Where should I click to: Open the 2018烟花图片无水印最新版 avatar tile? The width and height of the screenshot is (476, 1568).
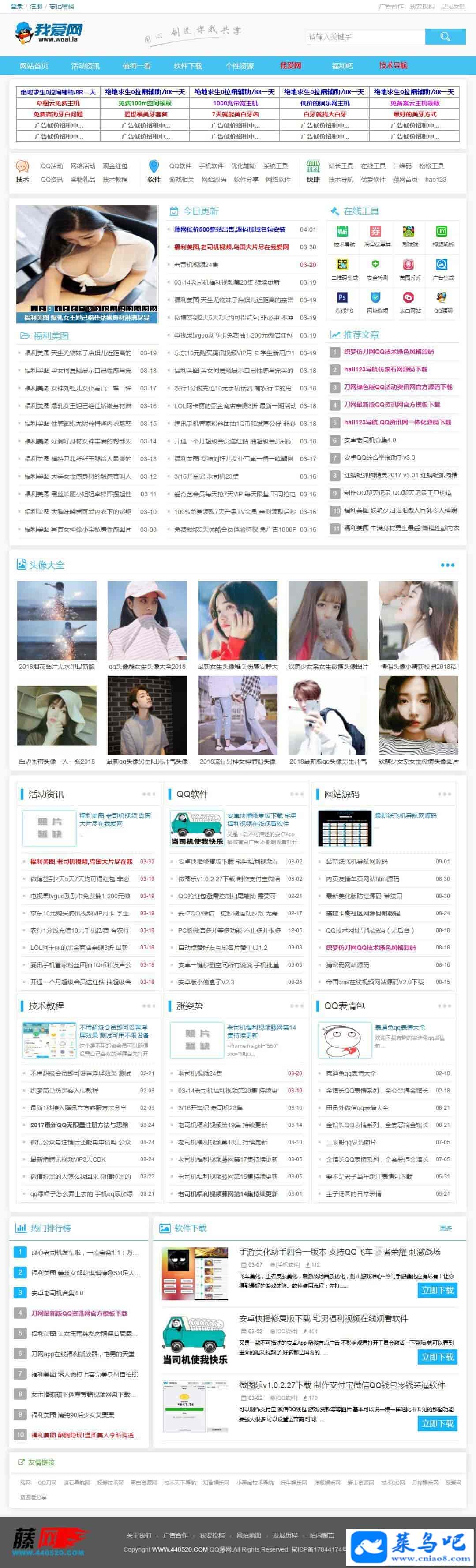pyautogui.click(x=56, y=667)
